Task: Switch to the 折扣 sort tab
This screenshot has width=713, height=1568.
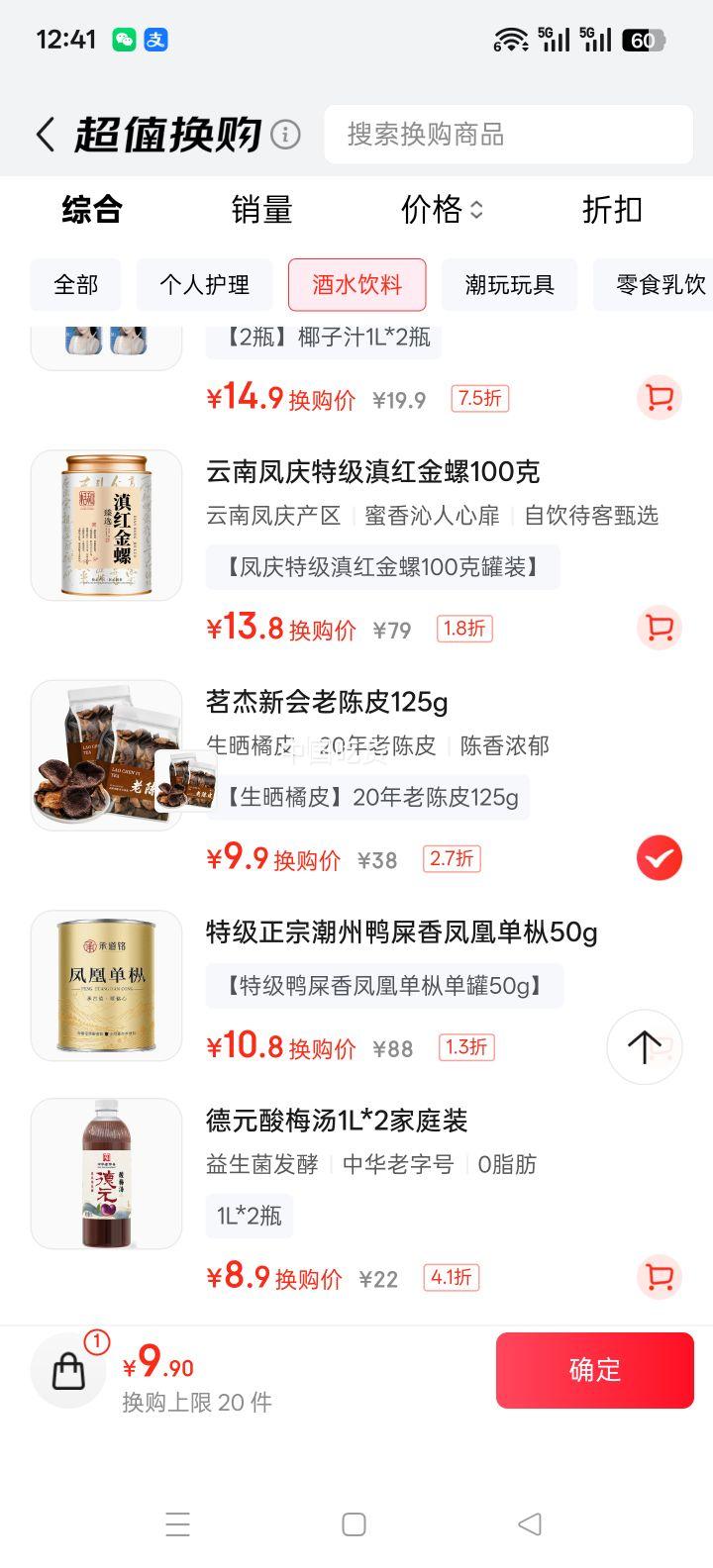Action: tap(612, 210)
